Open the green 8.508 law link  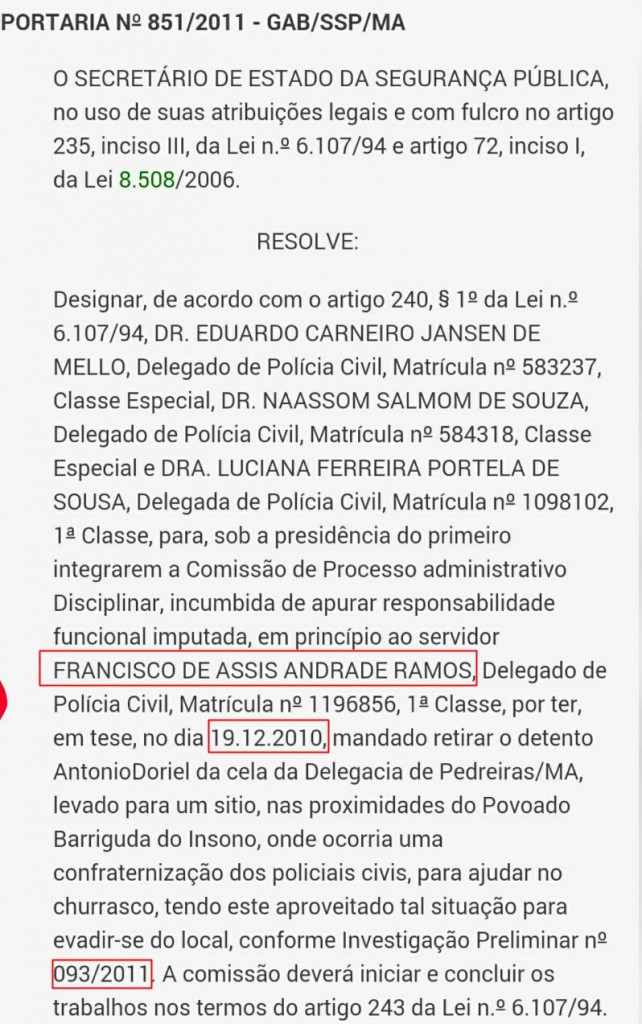pyautogui.click(x=144, y=183)
